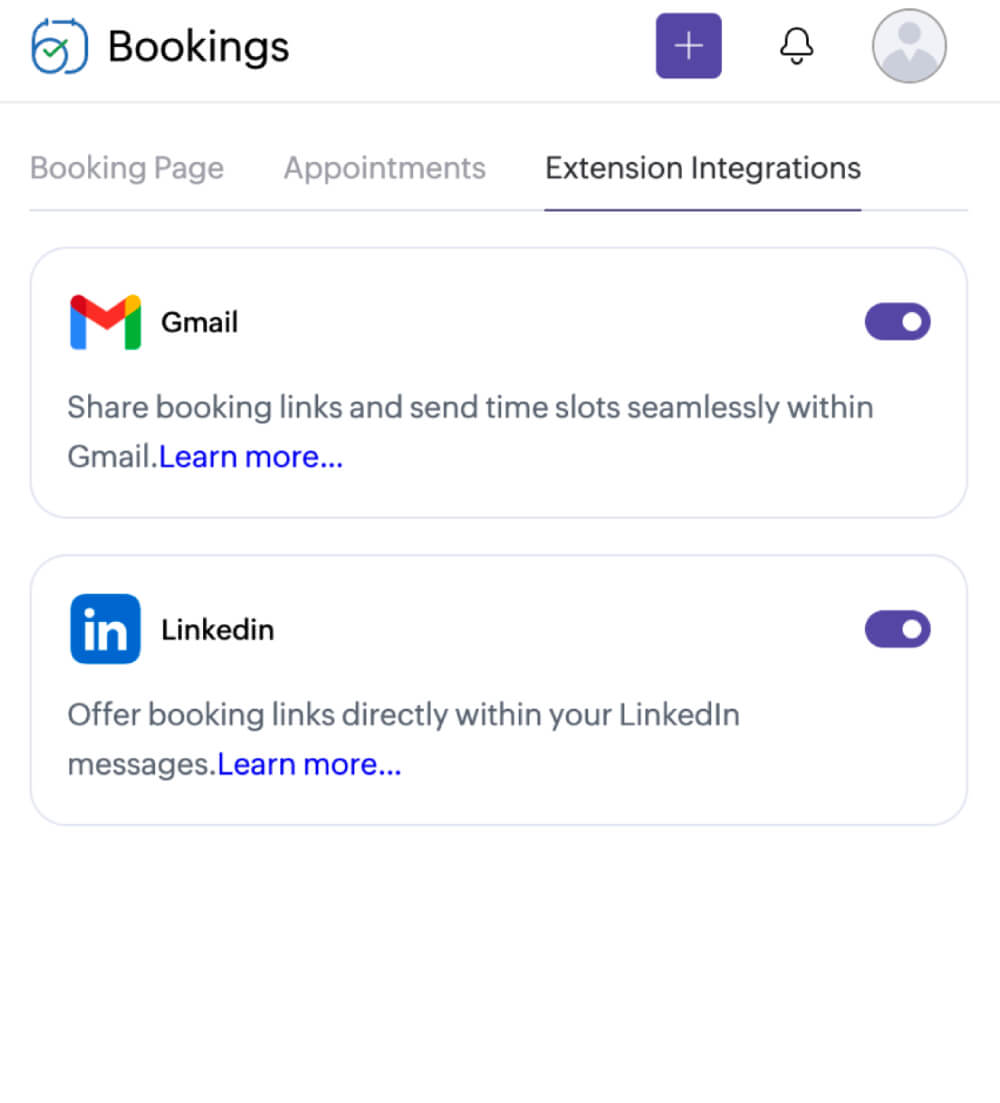The width and height of the screenshot is (1000, 1103).
Task: Select the Extension Integrations tab
Action: pyautogui.click(x=702, y=168)
